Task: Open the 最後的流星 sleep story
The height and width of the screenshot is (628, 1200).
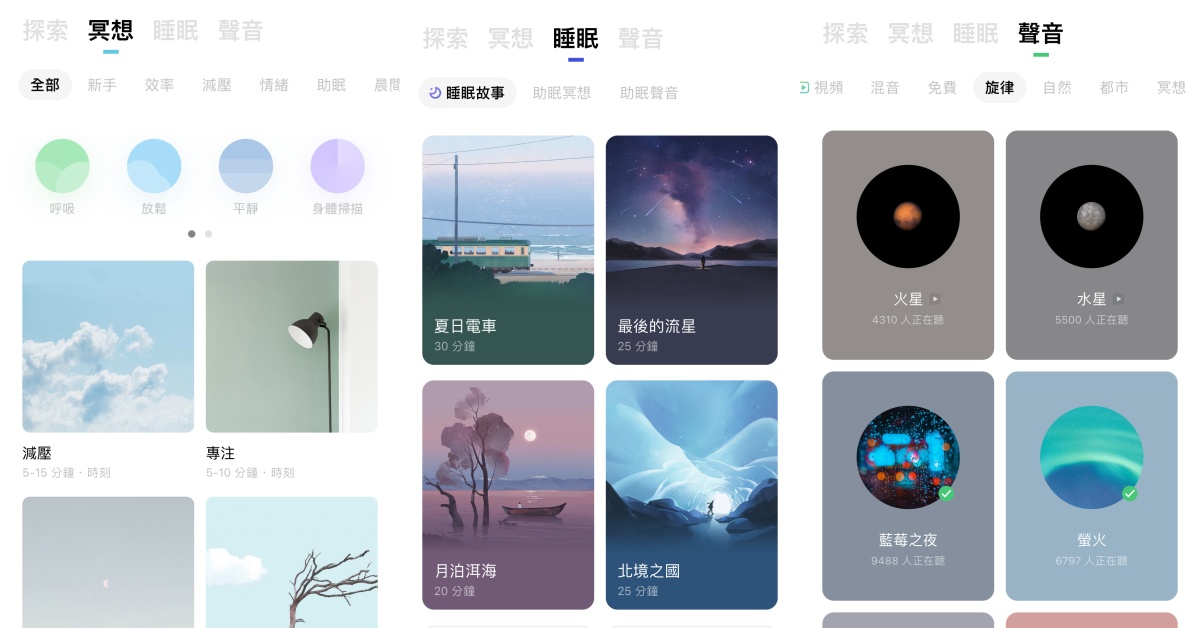Action: (x=691, y=250)
